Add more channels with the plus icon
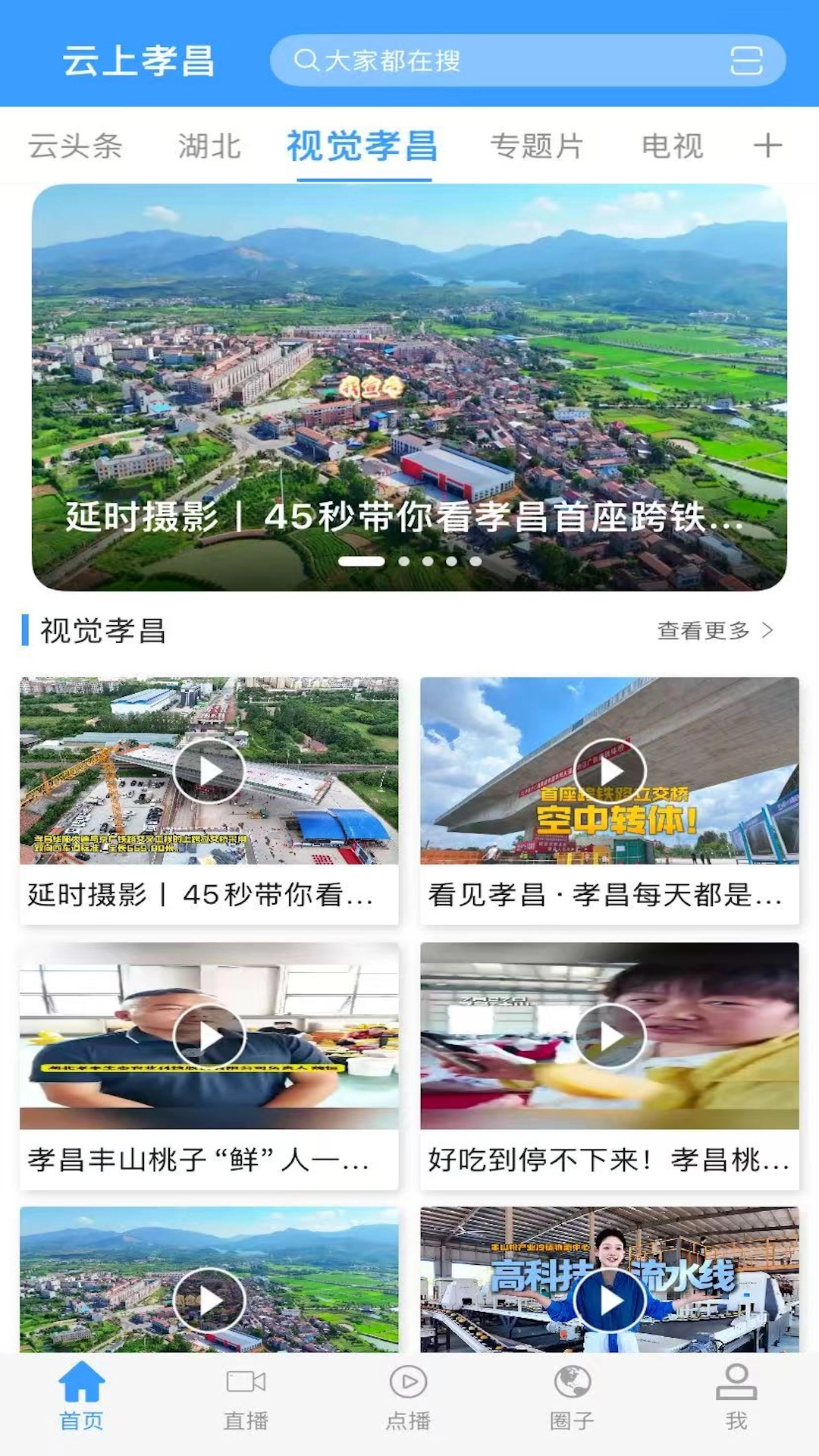The image size is (819, 1456). (x=767, y=146)
